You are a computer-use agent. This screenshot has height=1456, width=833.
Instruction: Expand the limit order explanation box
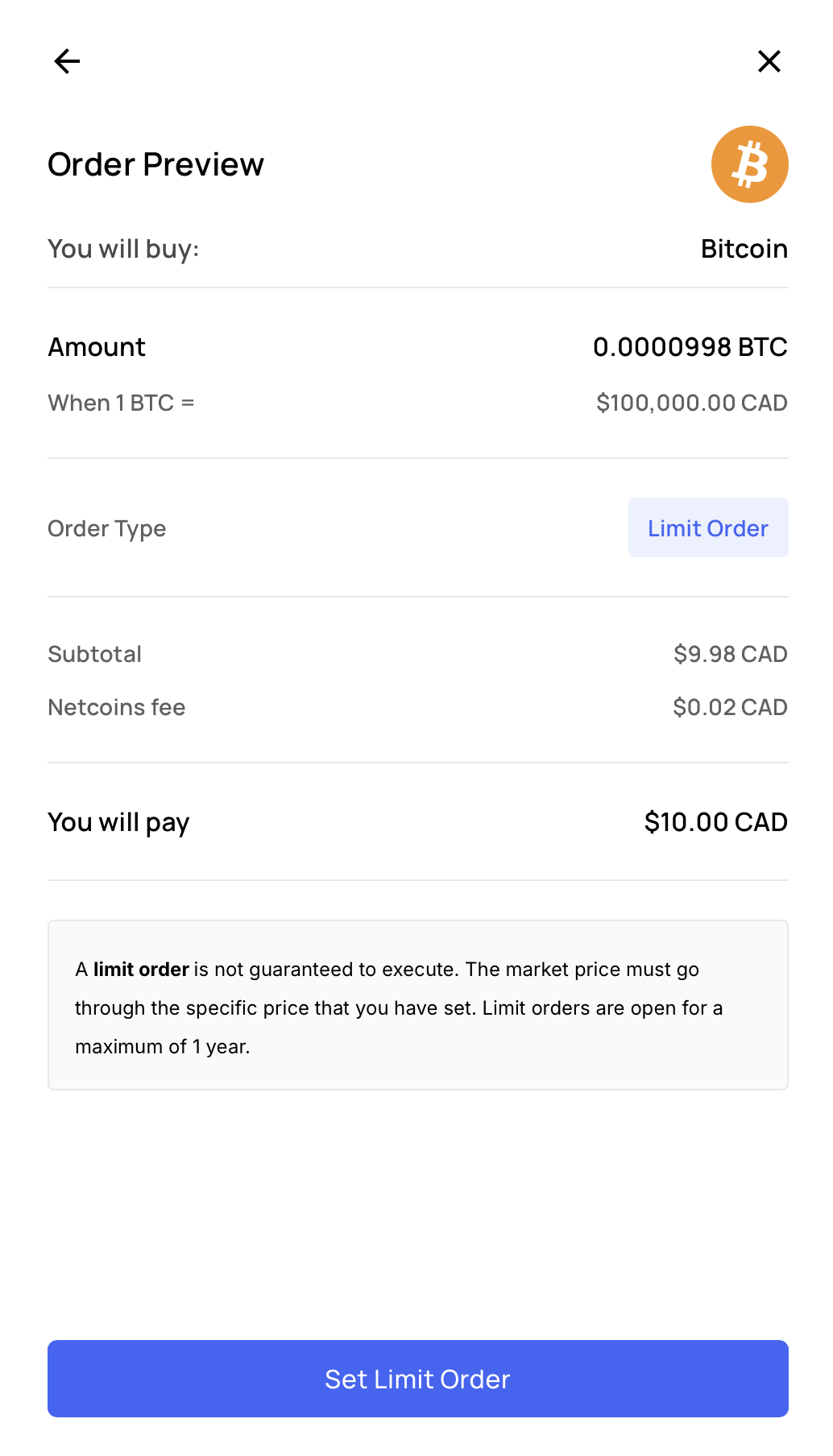pos(417,1004)
